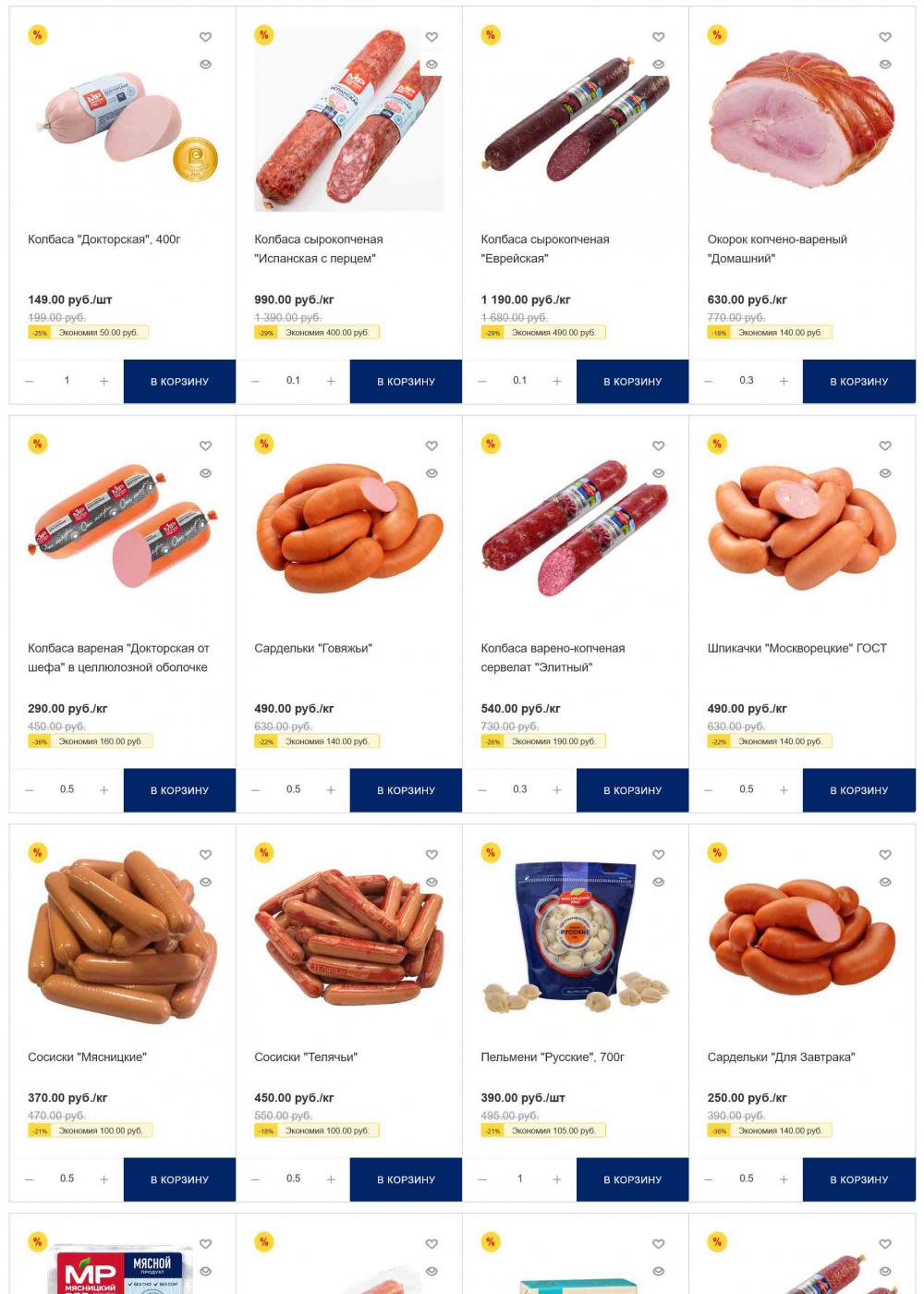Screen dimensions: 924x1294
Task: Add Пельмени "Русские" to cart
Action: click(x=632, y=1179)
